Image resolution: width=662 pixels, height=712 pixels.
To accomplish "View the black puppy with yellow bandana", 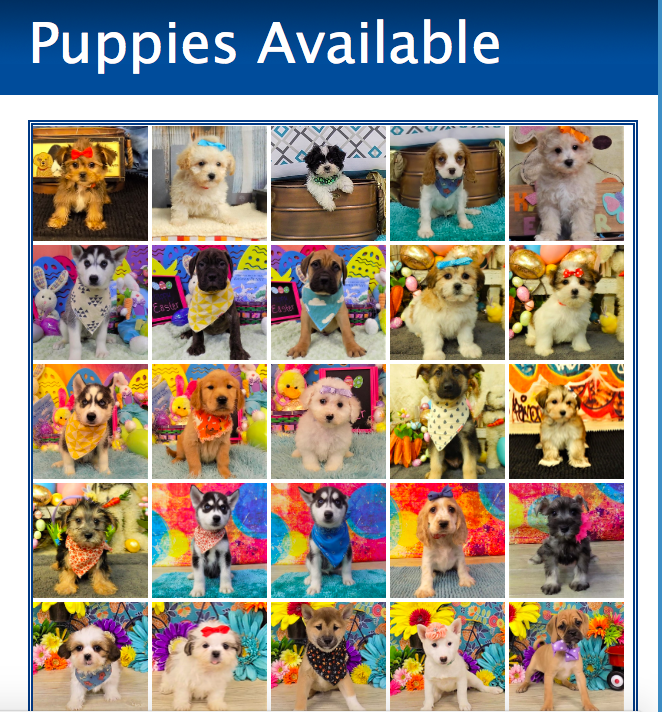I will click(209, 302).
